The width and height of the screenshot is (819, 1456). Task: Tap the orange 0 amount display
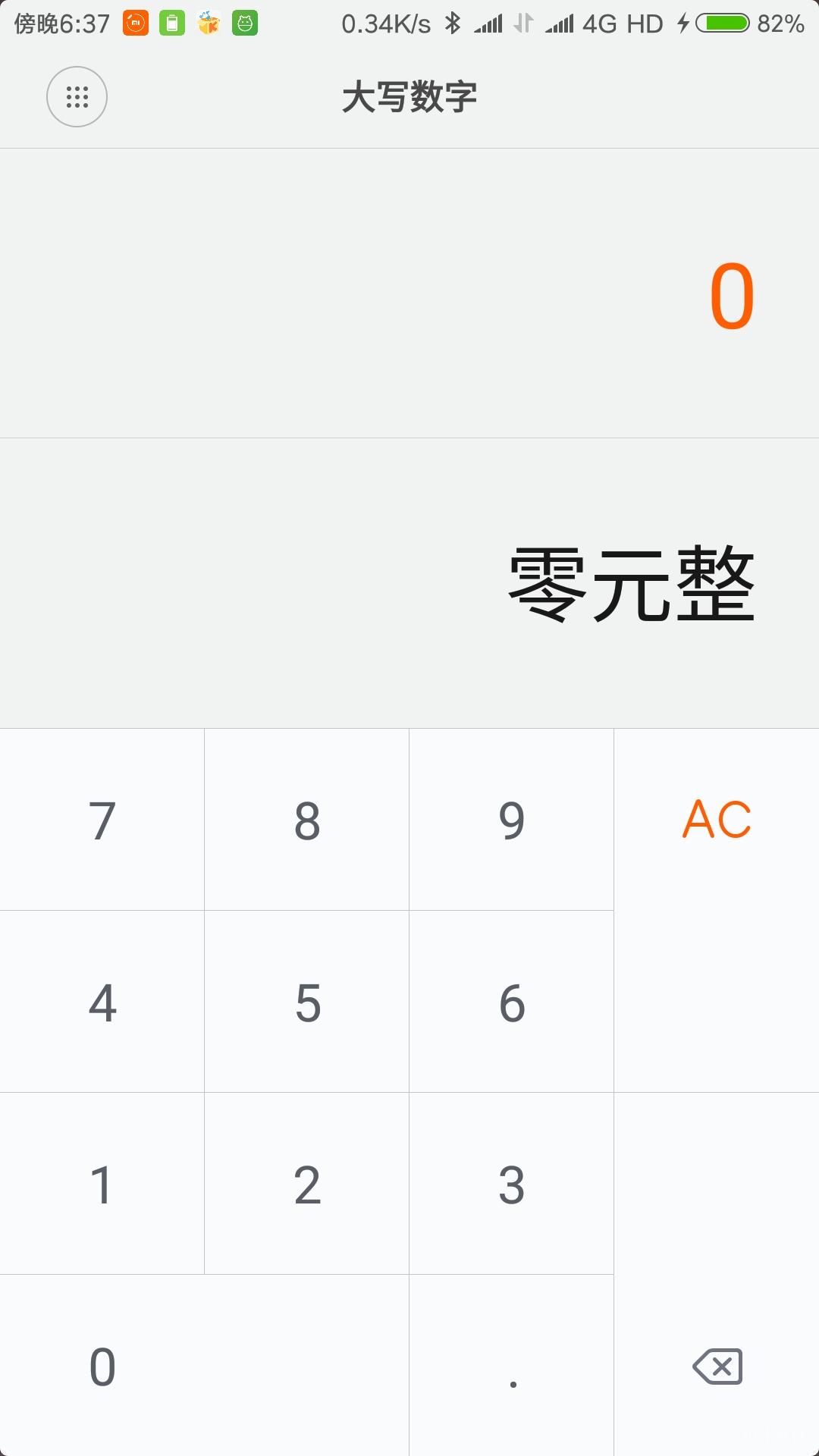(x=733, y=294)
